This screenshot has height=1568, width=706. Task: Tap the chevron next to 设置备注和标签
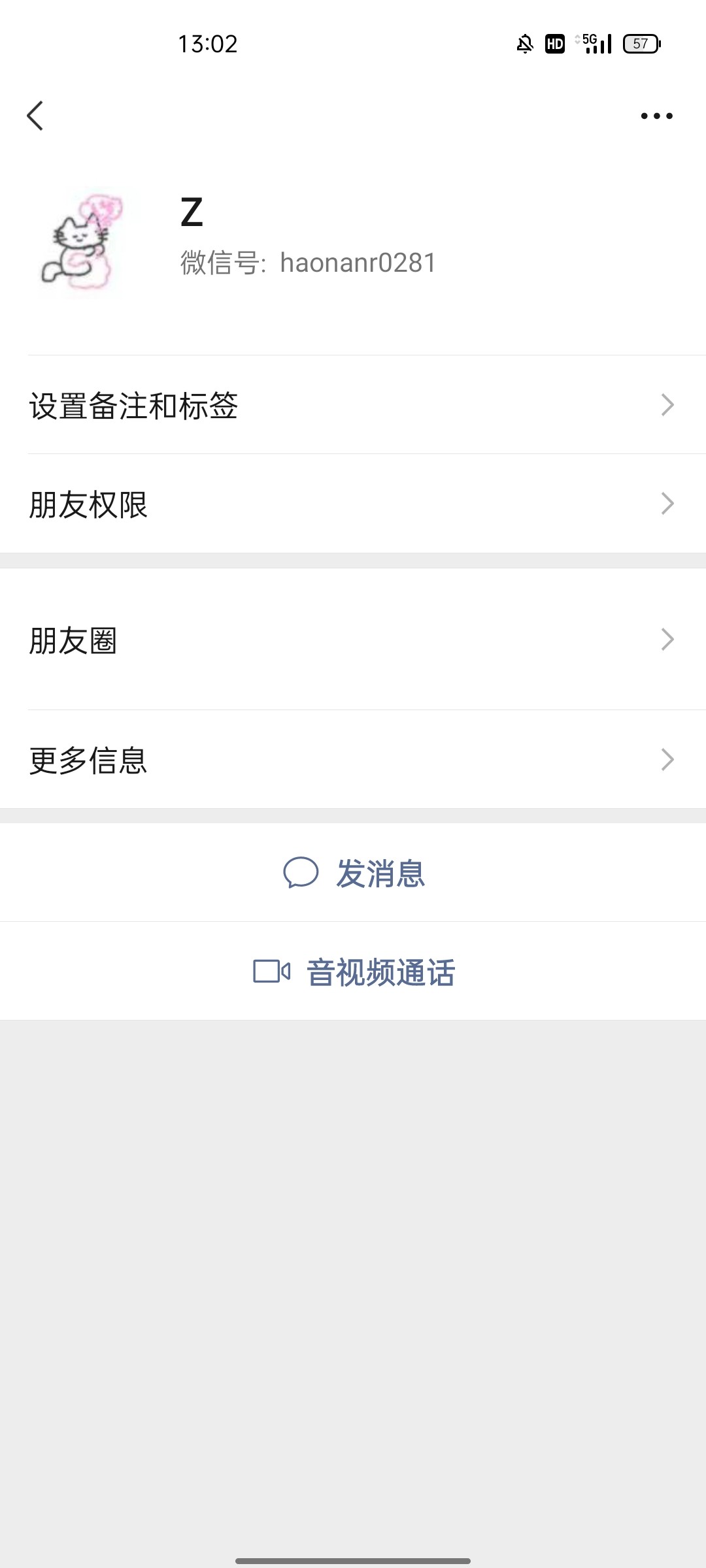[x=667, y=405]
